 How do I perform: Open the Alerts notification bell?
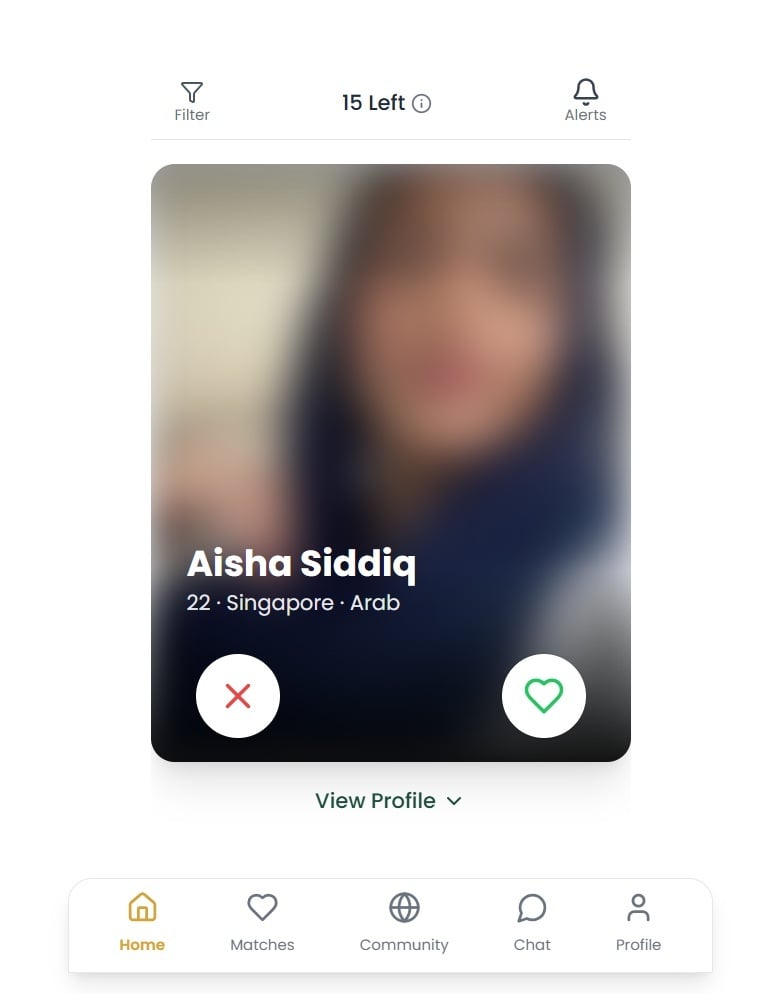[585, 91]
